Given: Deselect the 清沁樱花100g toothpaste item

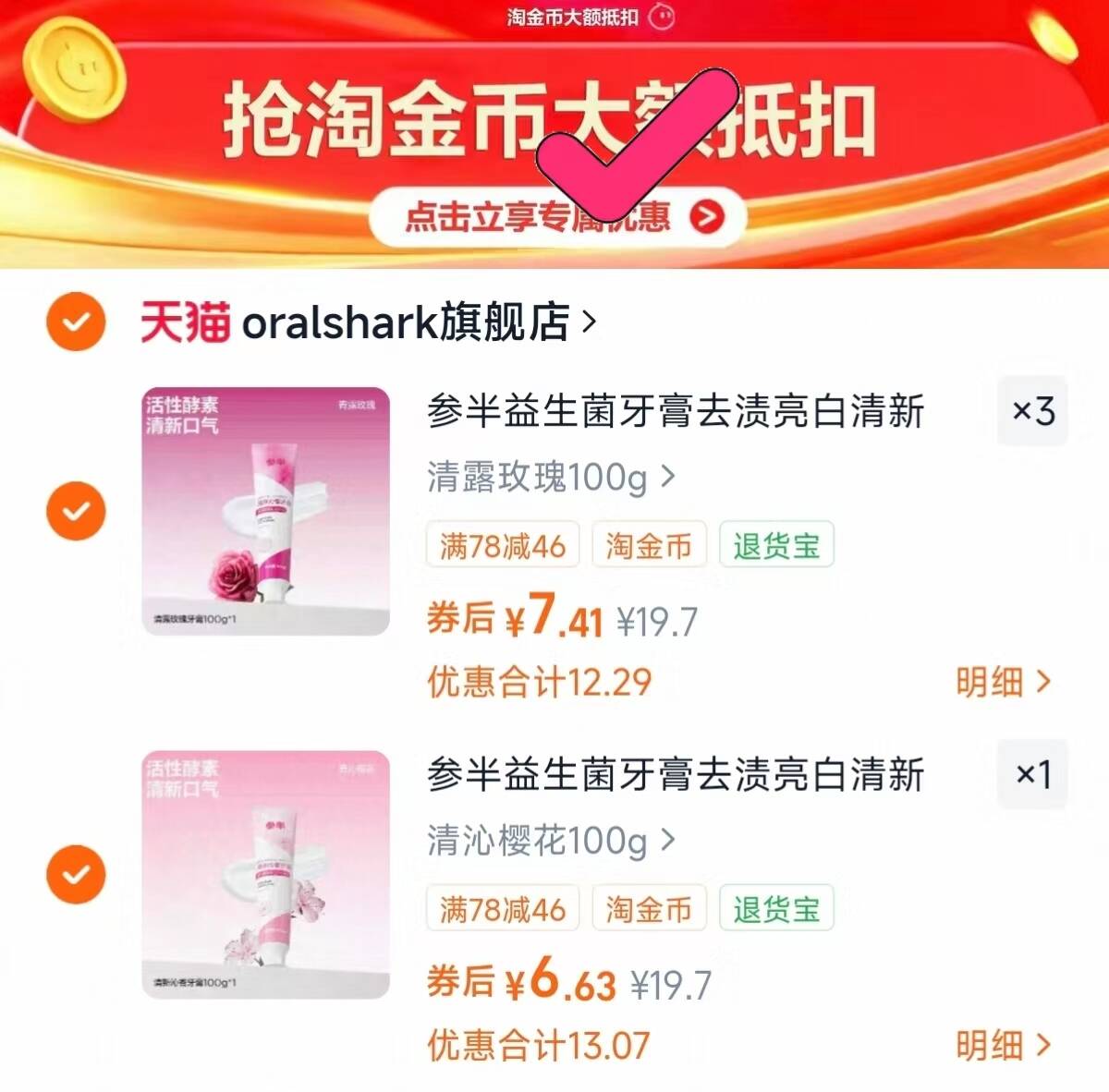Looking at the screenshot, I should 76,874.
